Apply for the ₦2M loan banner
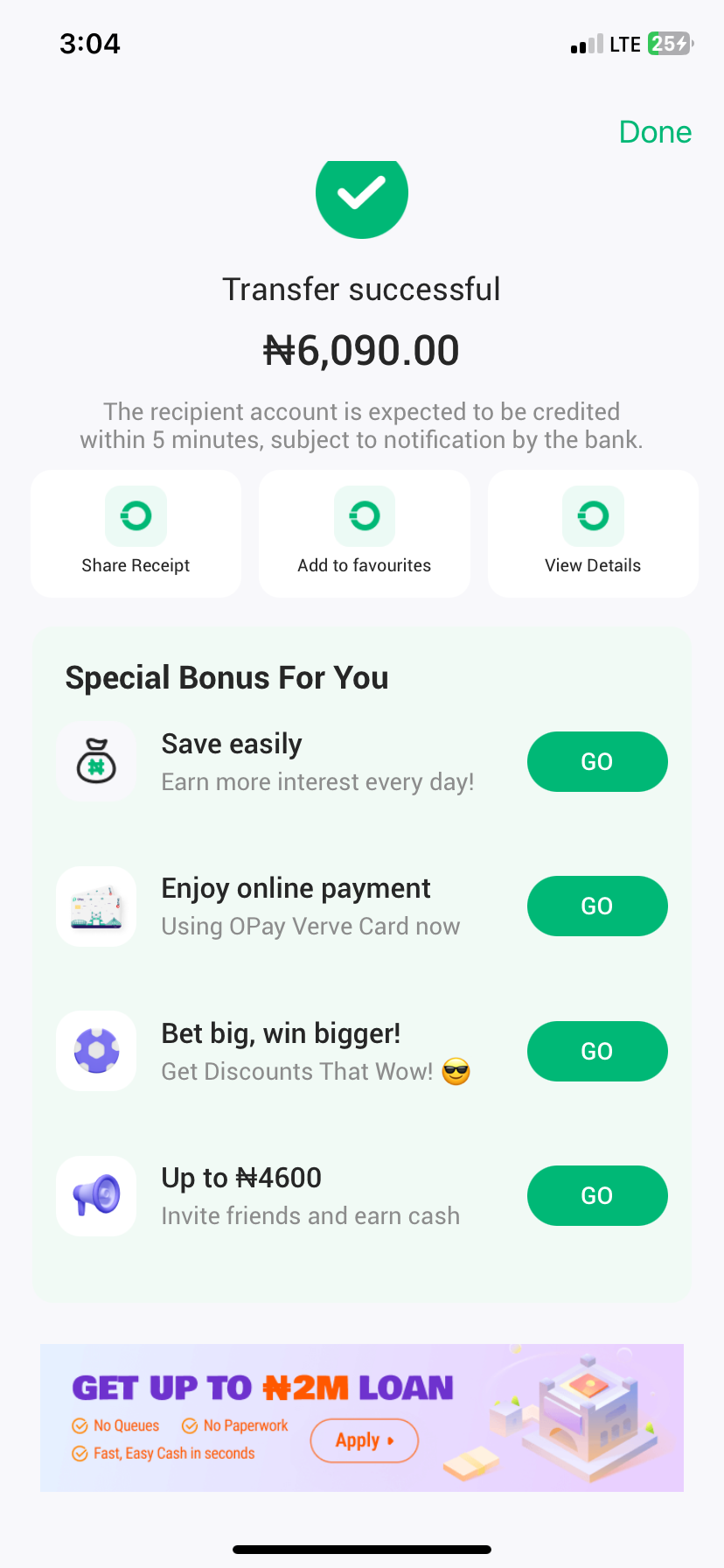Image resolution: width=724 pixels, height=1568 pixels. [x=365, y=1440]
